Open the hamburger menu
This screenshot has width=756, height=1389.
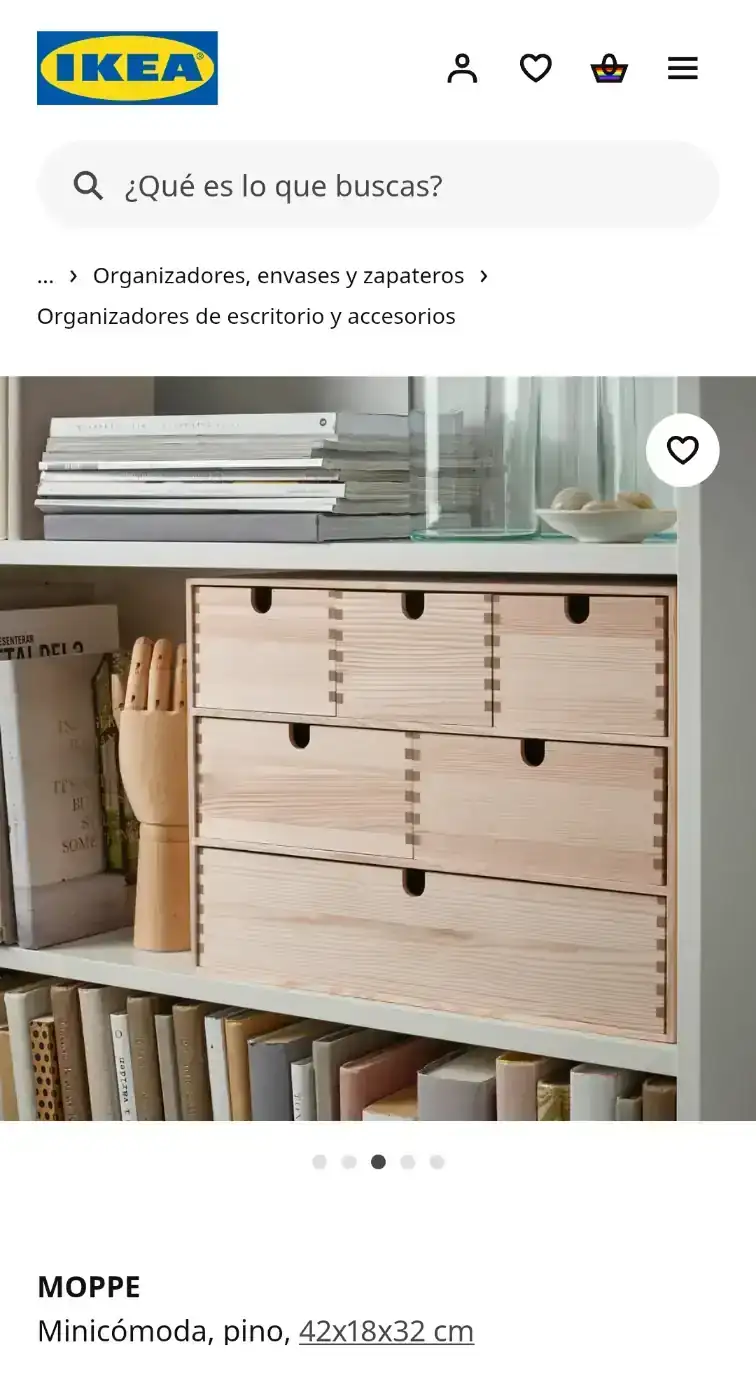coord(683,68)
